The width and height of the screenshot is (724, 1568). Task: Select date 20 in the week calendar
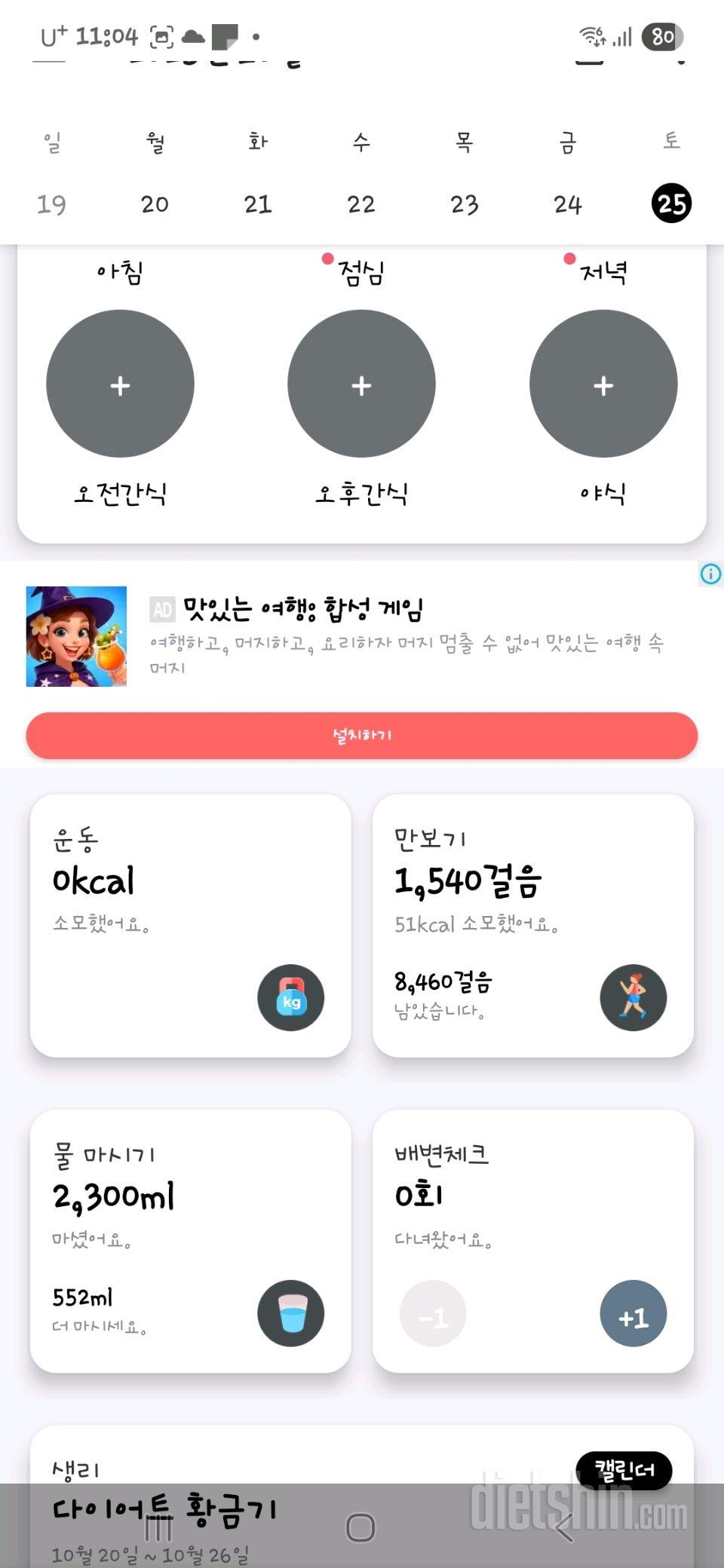tap(155, 204)
